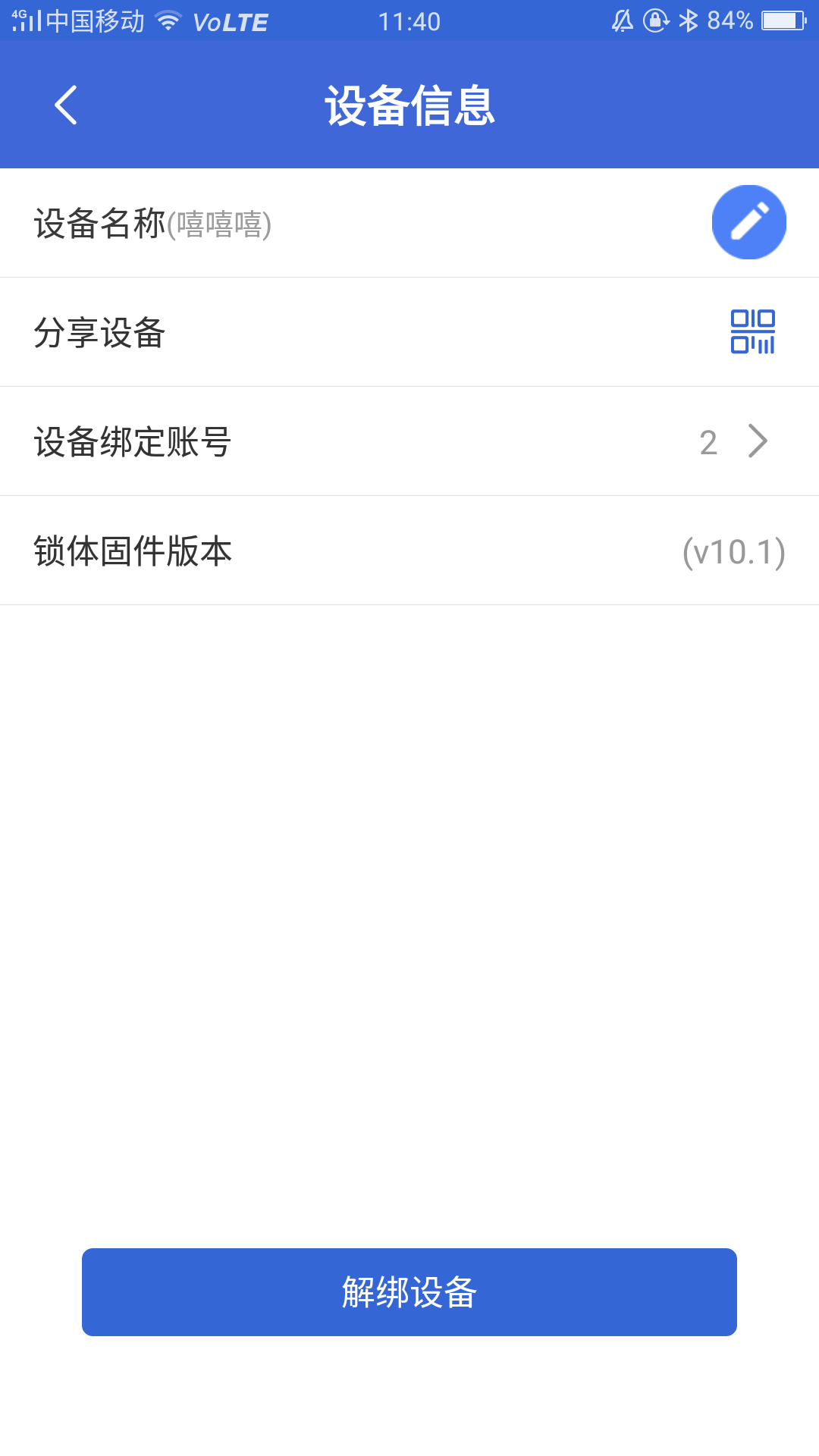Open the 分享设备 QR code
This screenshot has width=819, height=1456.
(x=752, y=331)
